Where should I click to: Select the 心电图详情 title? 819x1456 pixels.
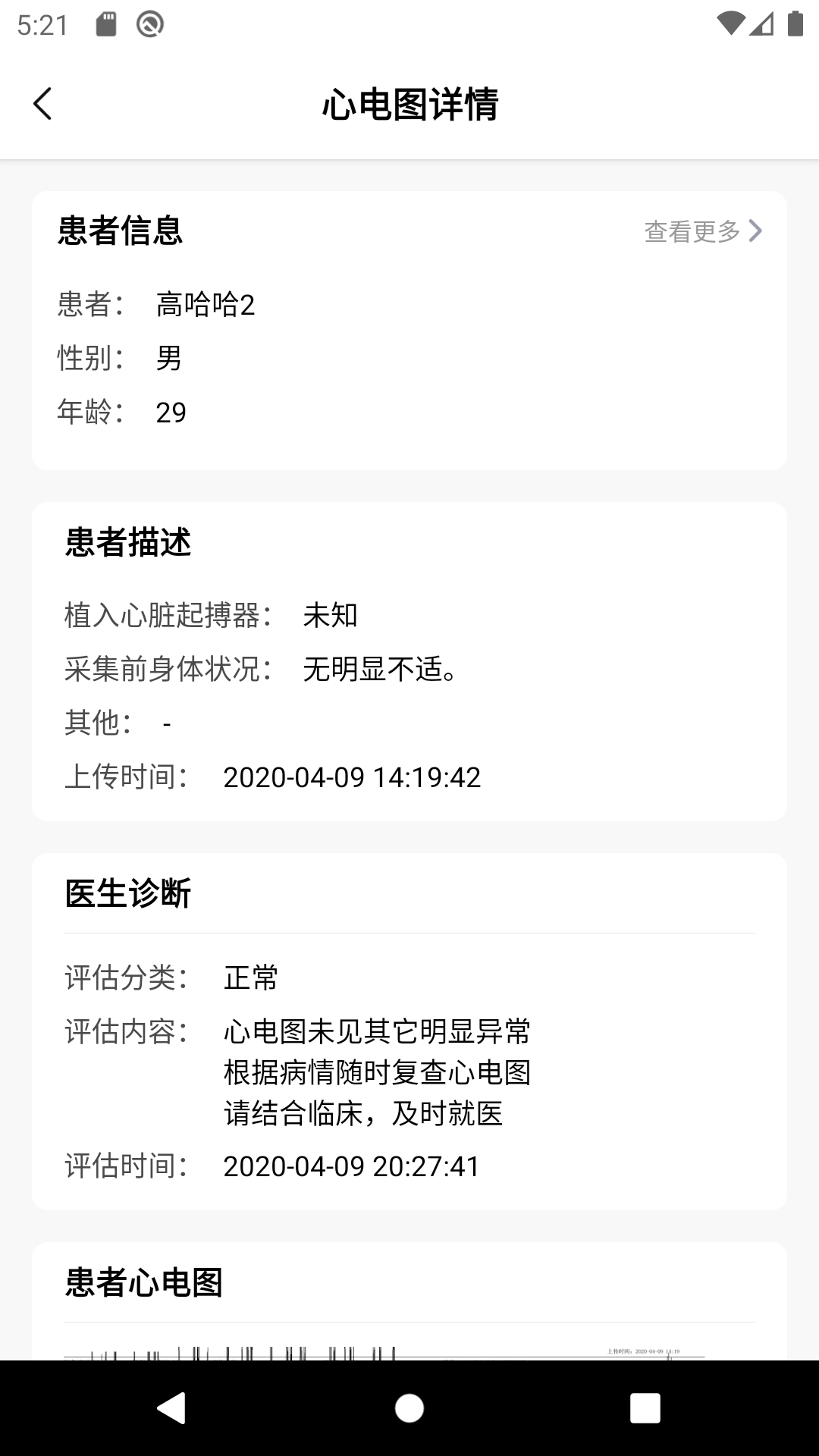tap(409, 104)
